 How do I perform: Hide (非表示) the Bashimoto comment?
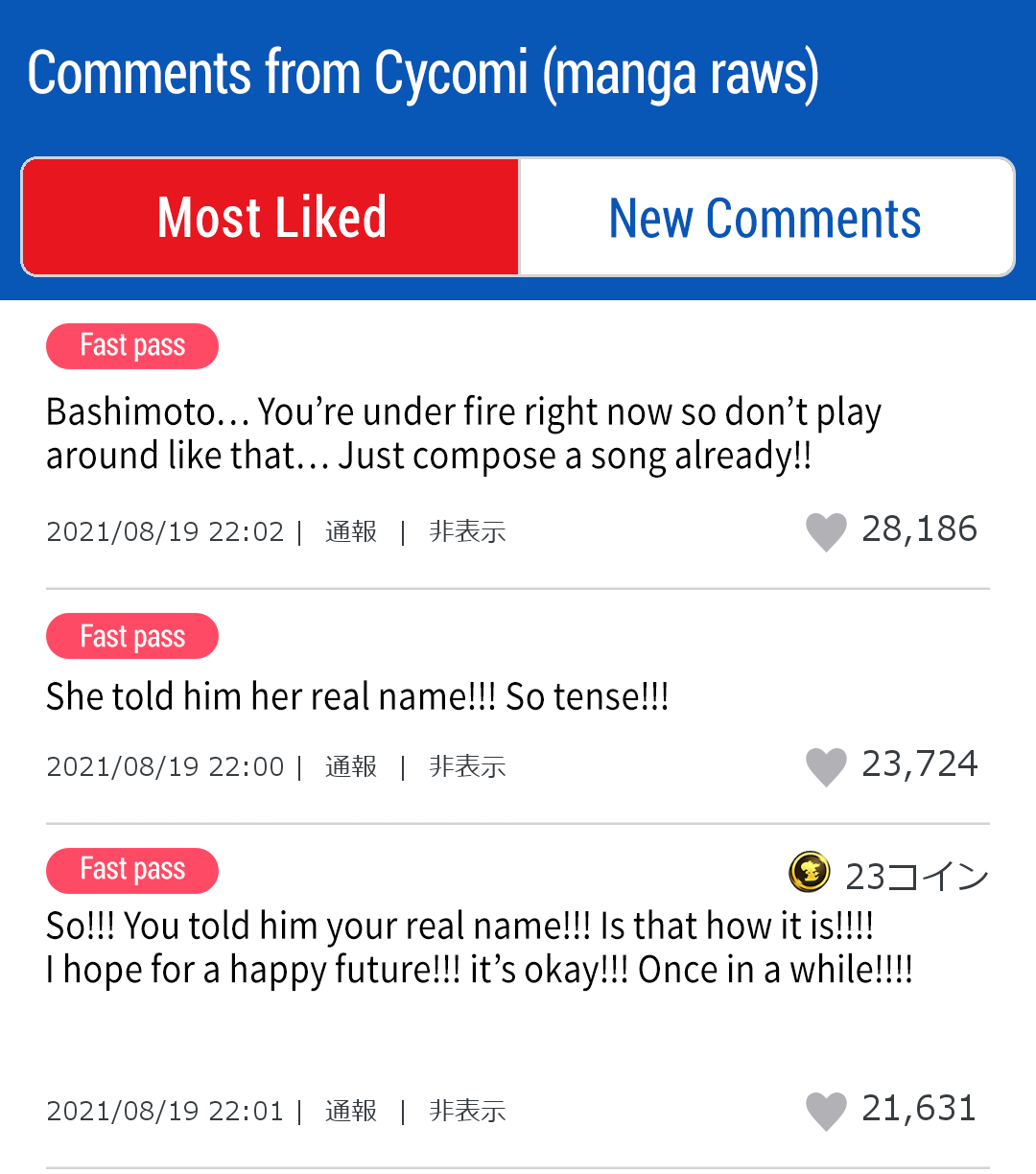coord(467,531)
